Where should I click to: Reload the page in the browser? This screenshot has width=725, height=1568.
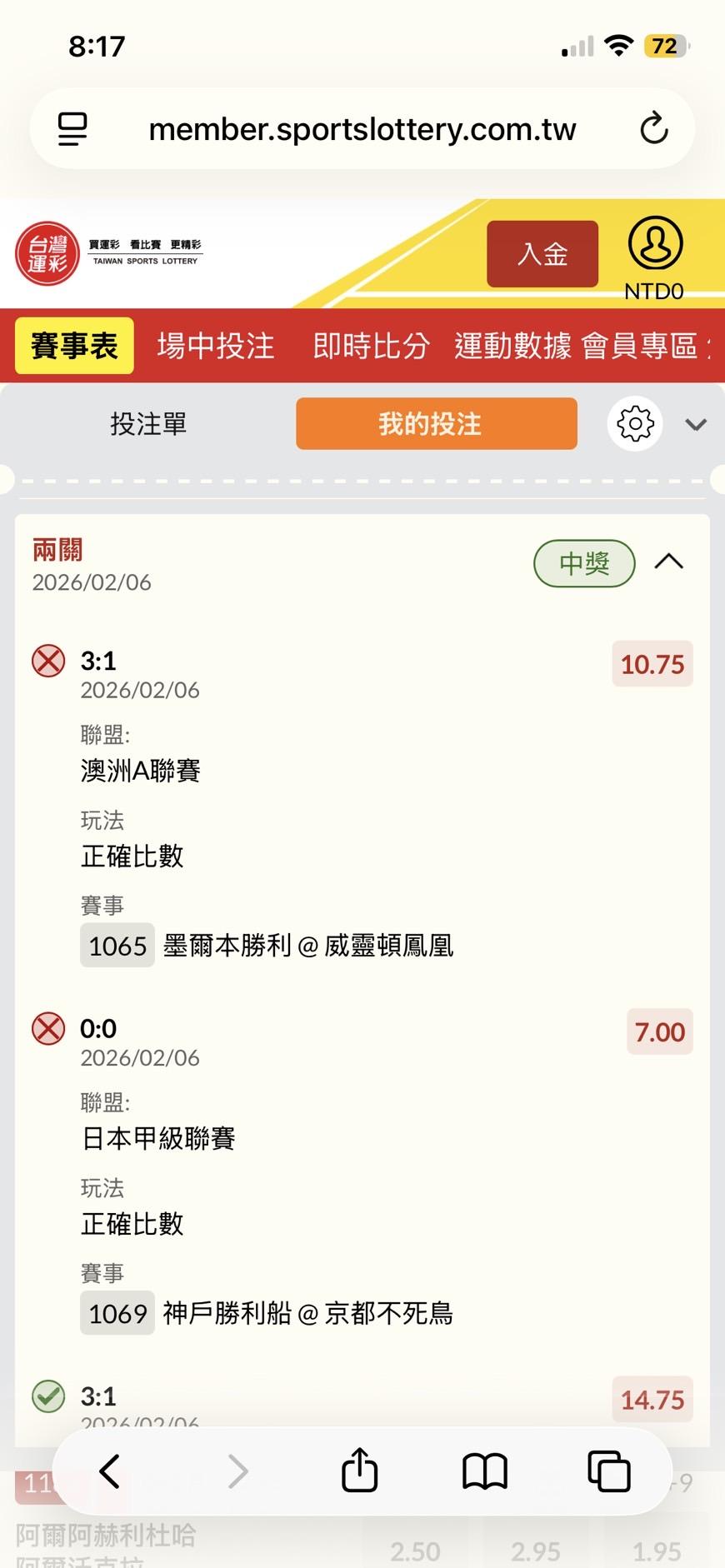tap(653, 129)
